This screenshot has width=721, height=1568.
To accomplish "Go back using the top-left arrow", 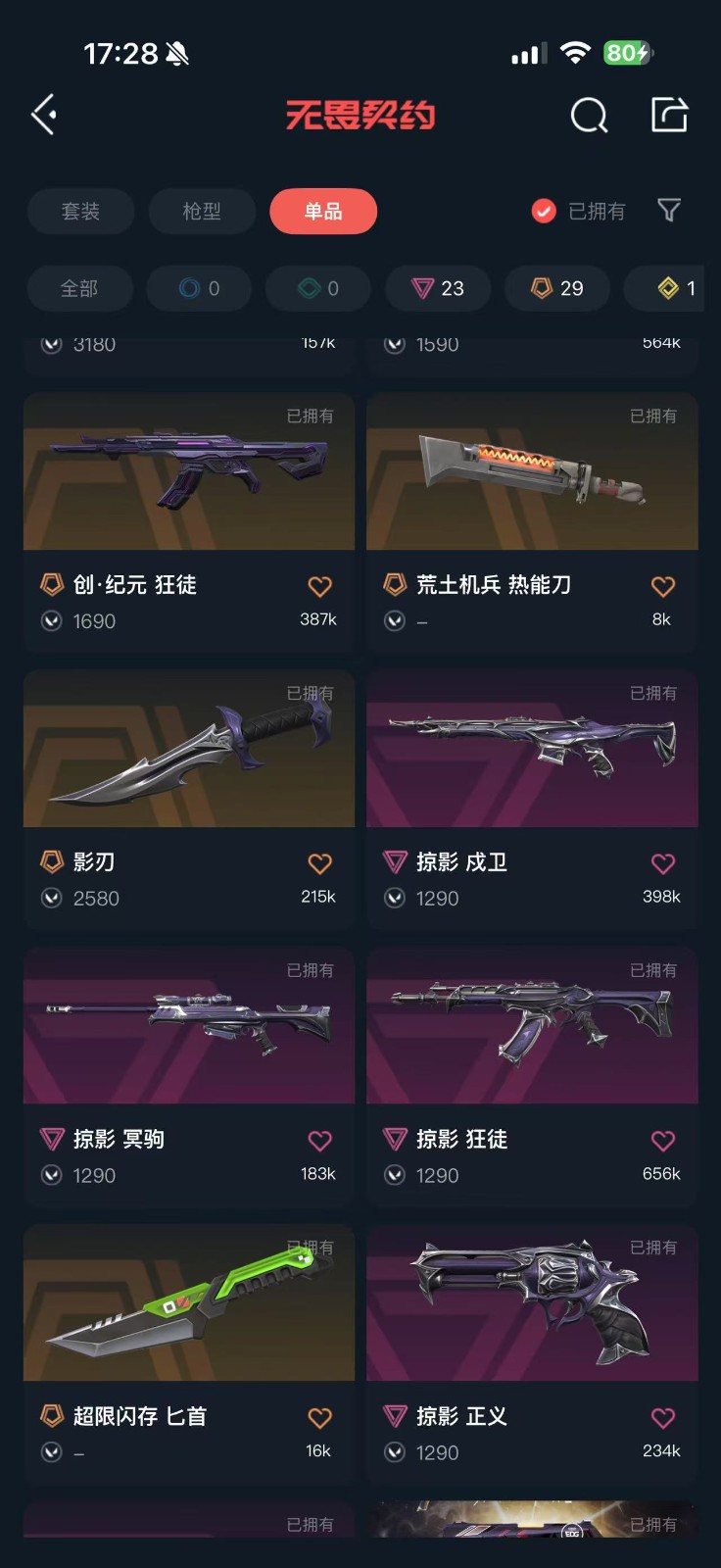I will [x=44, y=116].
